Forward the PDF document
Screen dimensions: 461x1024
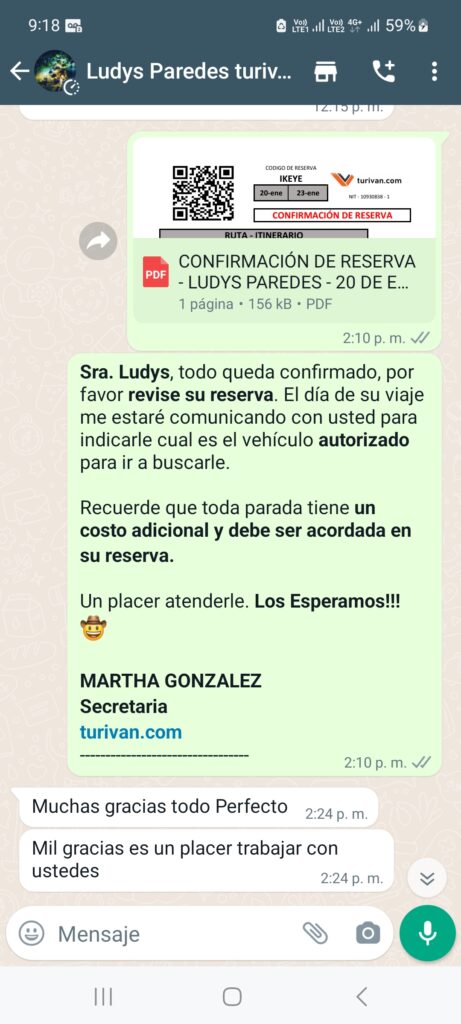[x=98, y=241]
